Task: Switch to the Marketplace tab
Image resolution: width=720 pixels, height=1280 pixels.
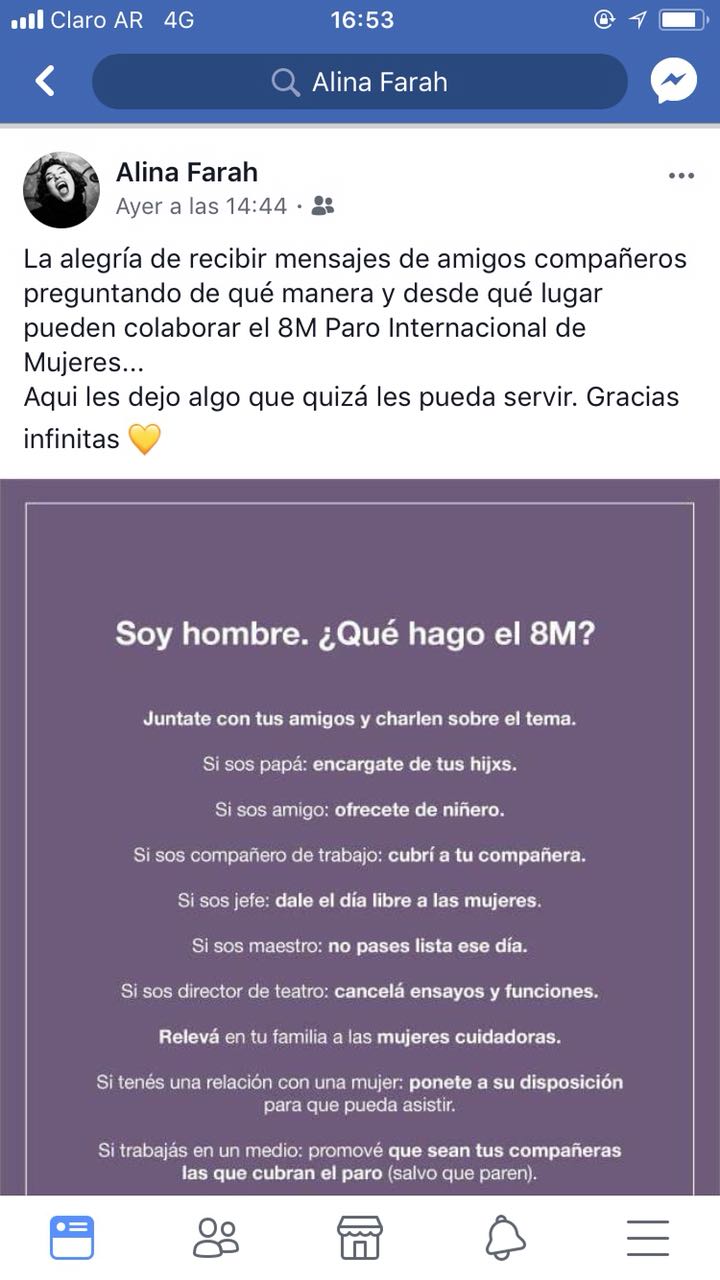Action: pyautogui.click(x=360, y=1237)
